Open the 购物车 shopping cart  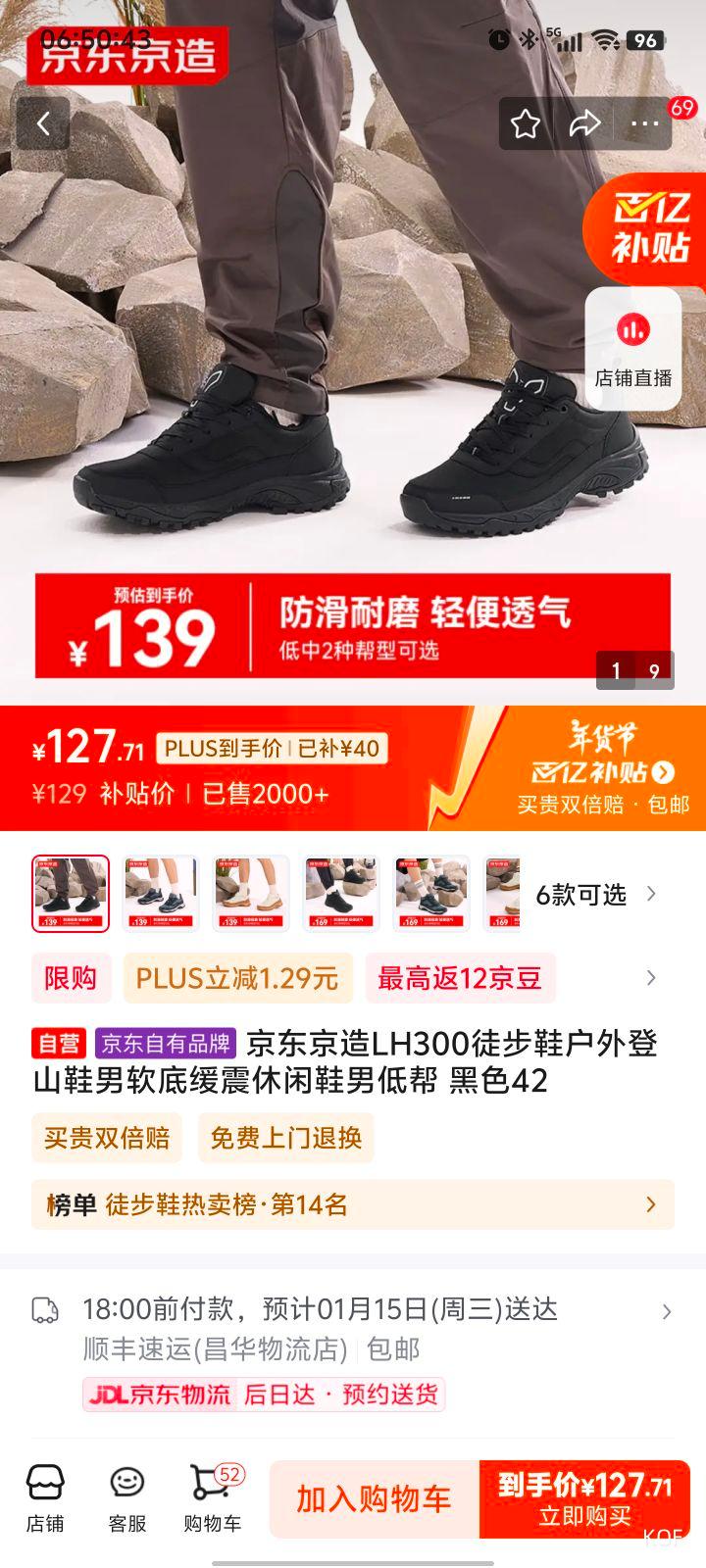pyautogui.click(x=212, y=1498)
